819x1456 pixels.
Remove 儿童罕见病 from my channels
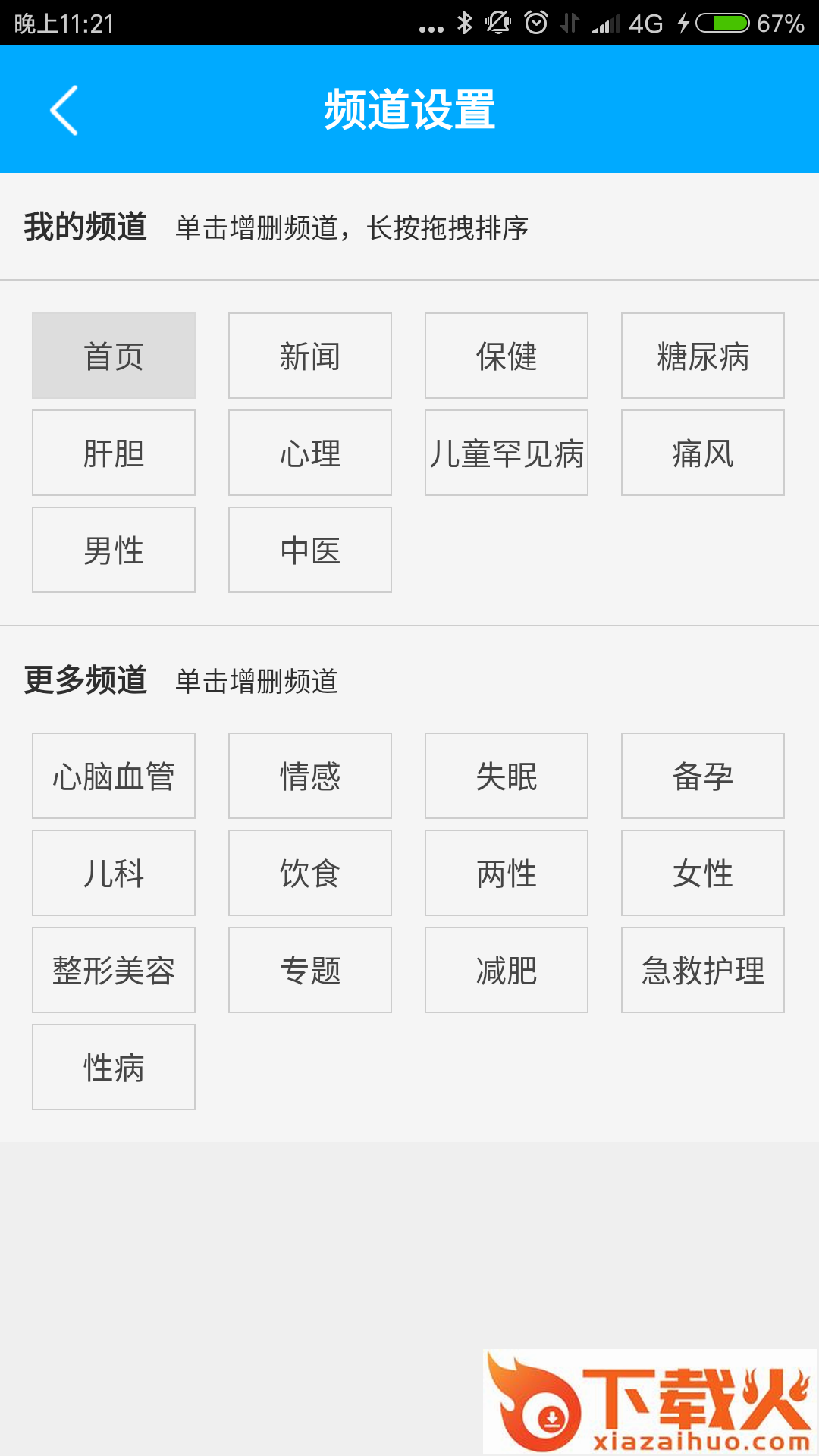pos(506,453)
